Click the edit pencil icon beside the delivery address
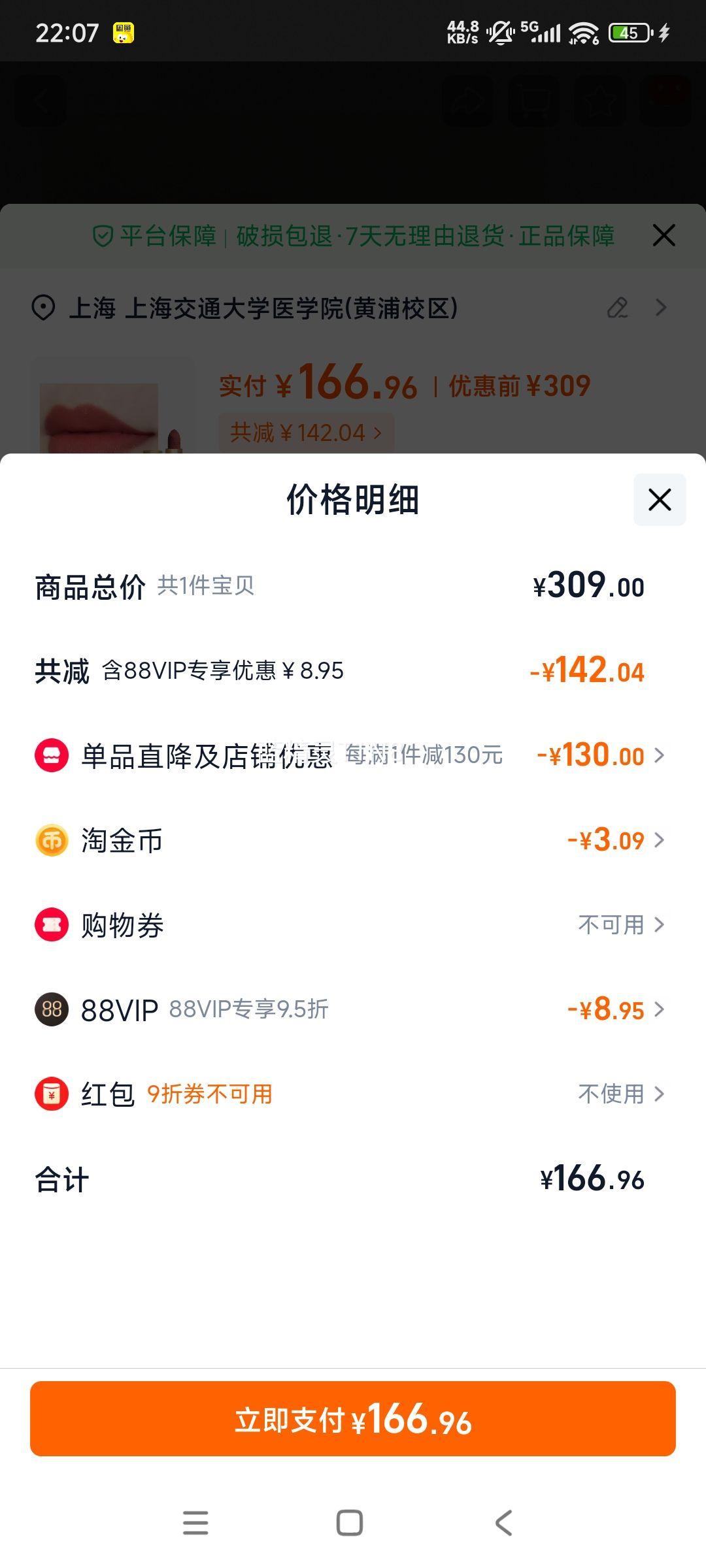This screenshot has height=1568, width=706. click(x=617, y=308)
